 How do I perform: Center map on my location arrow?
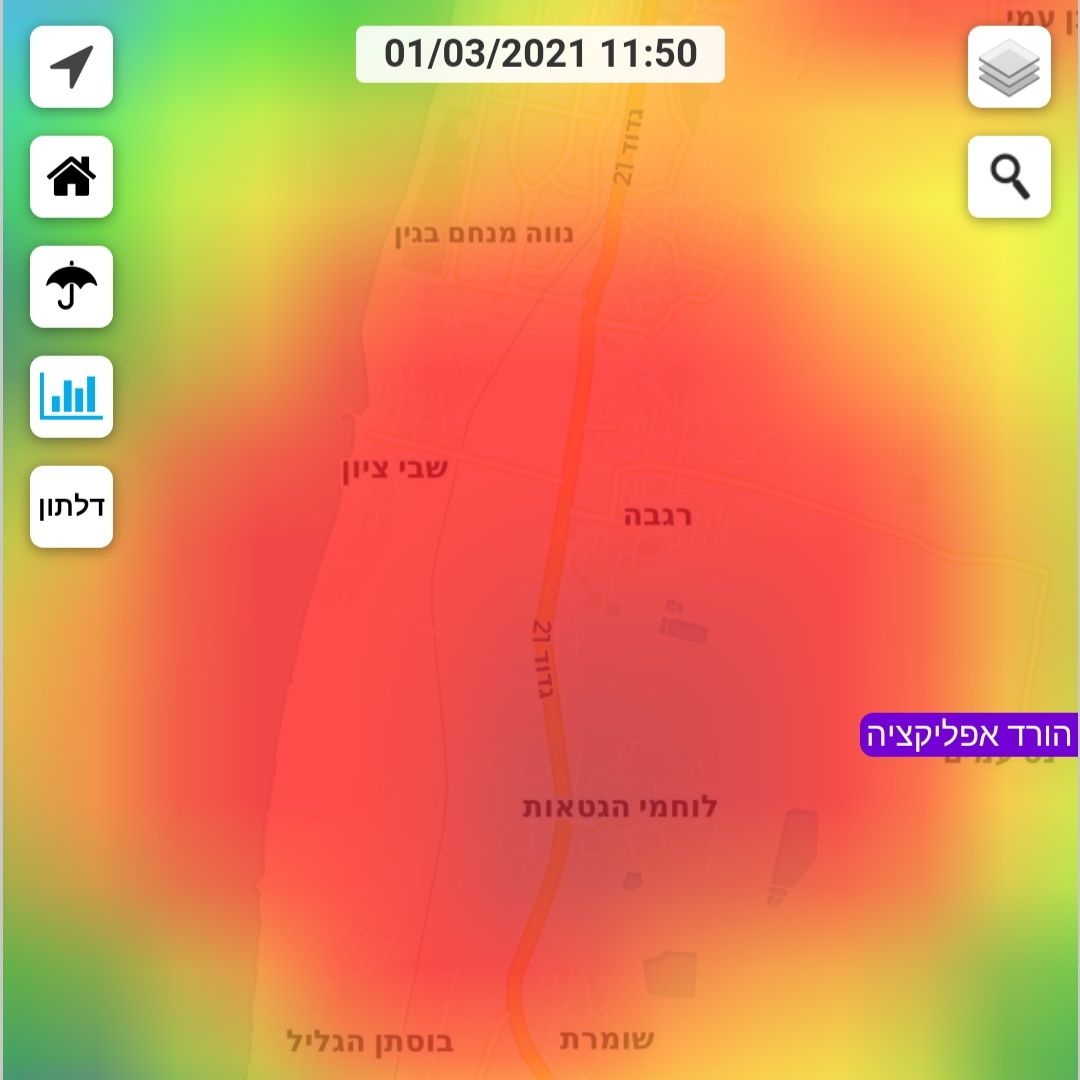71,67
